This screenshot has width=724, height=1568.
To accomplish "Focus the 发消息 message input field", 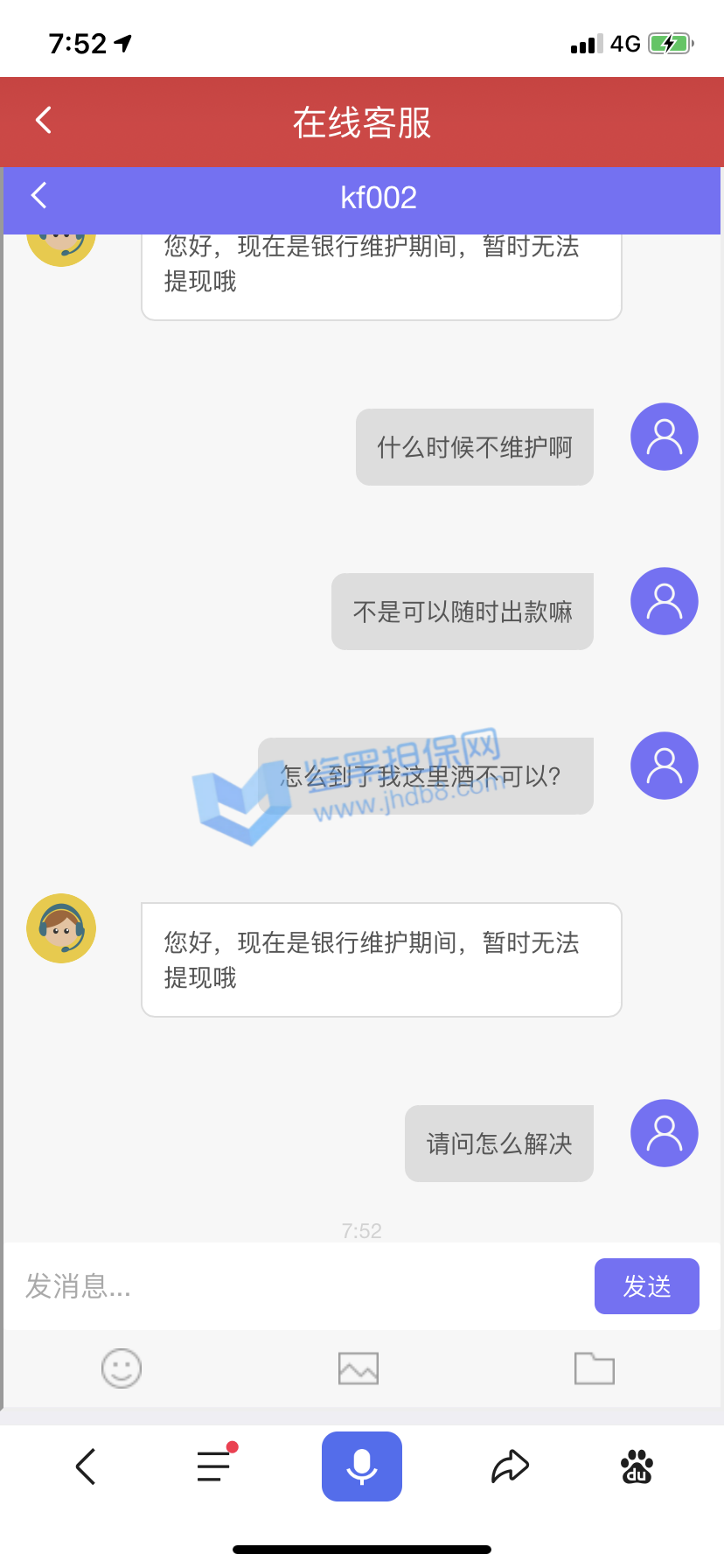I will click(297, 1286).
